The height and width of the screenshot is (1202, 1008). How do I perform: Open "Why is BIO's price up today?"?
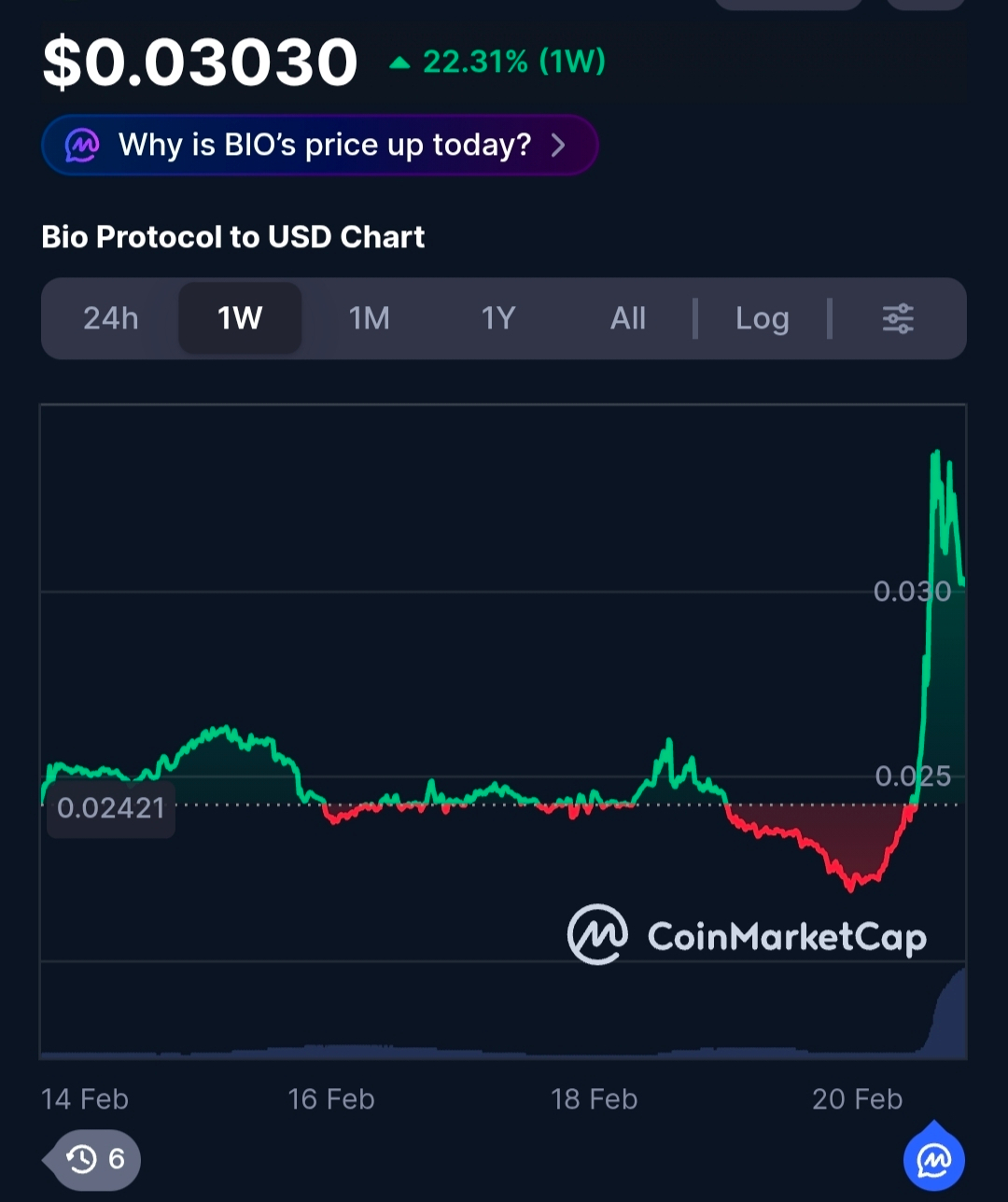(319, 145)
